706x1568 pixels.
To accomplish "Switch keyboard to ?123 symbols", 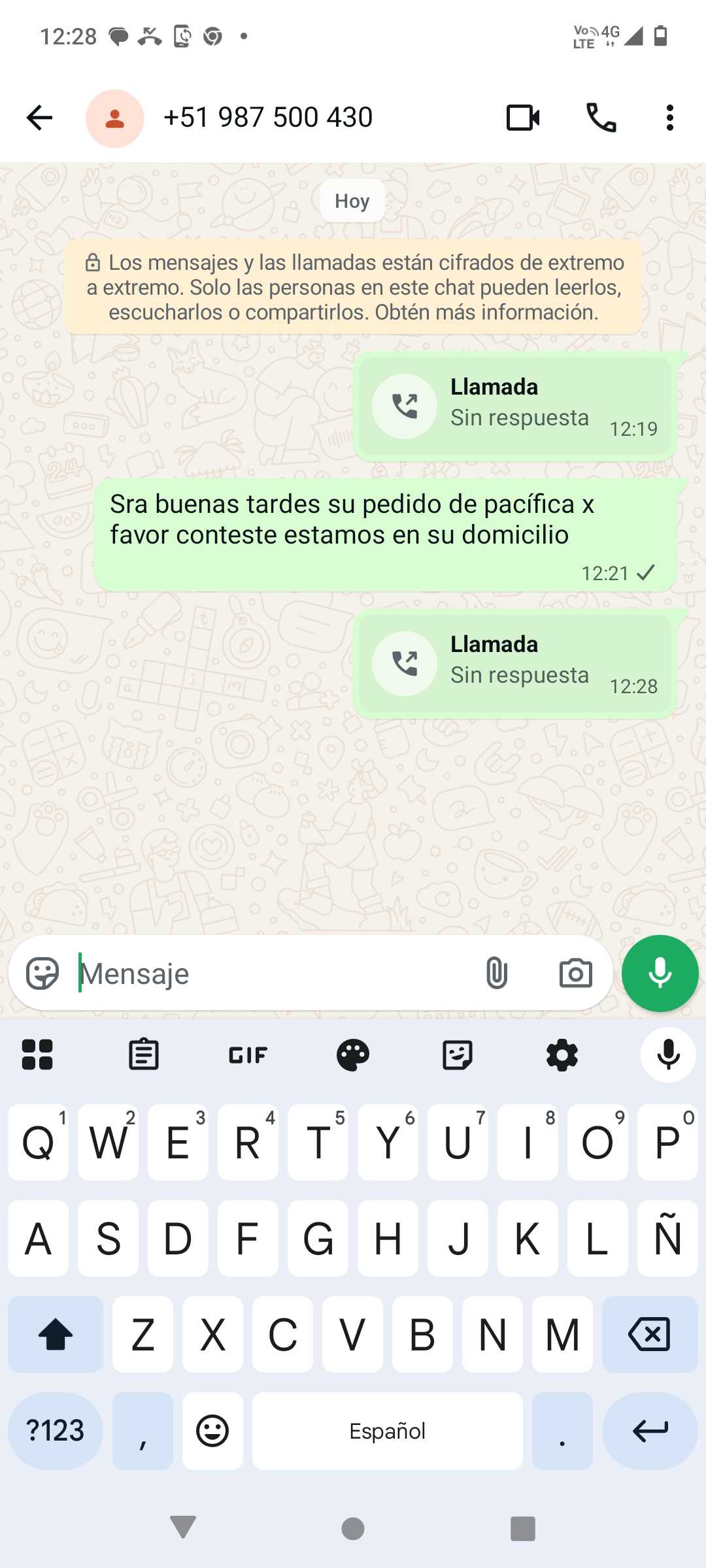I will (55, 1431).
